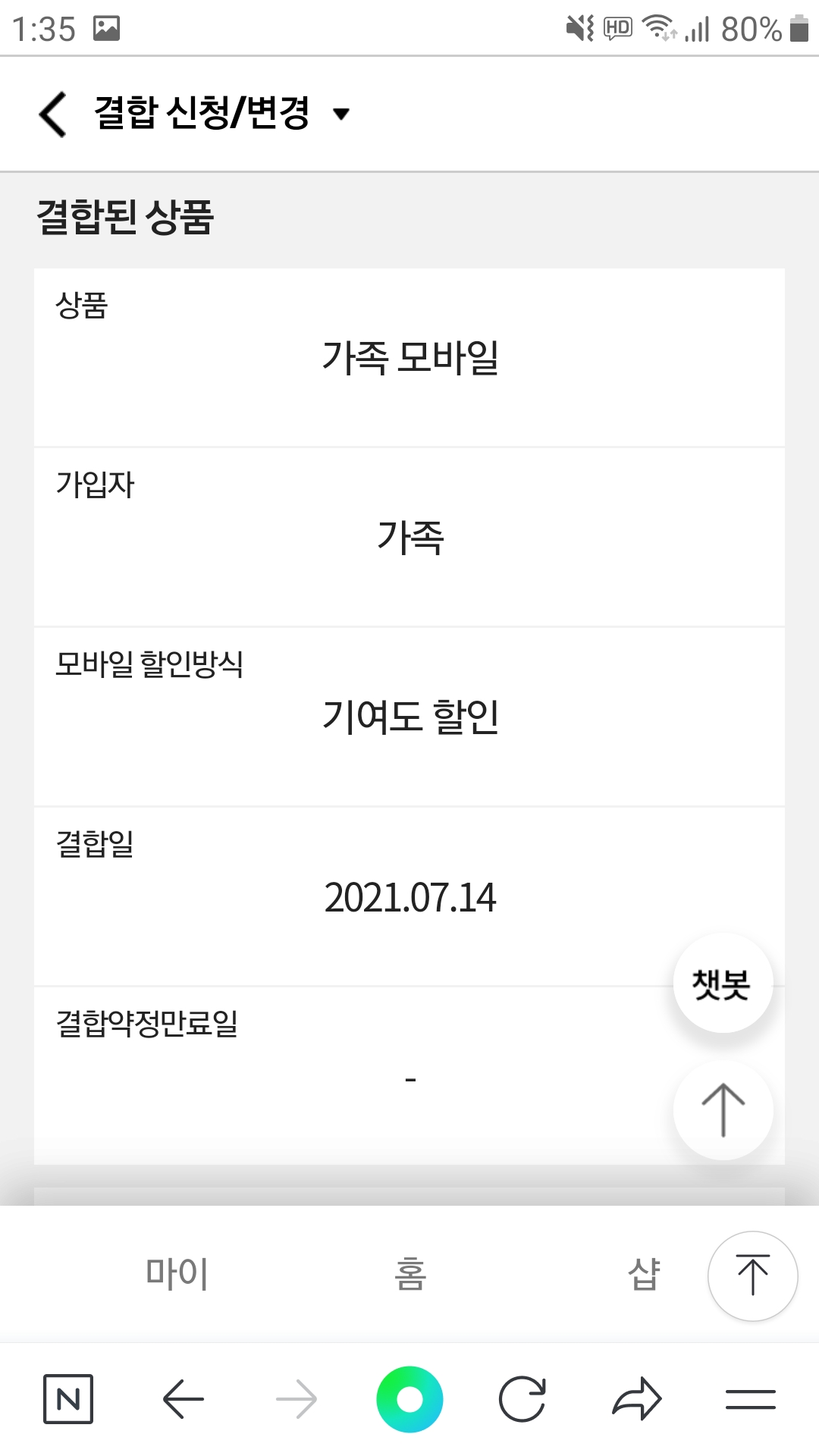
Task: Switch to the 샵 tab
Action: click(x=644, y=1274)
